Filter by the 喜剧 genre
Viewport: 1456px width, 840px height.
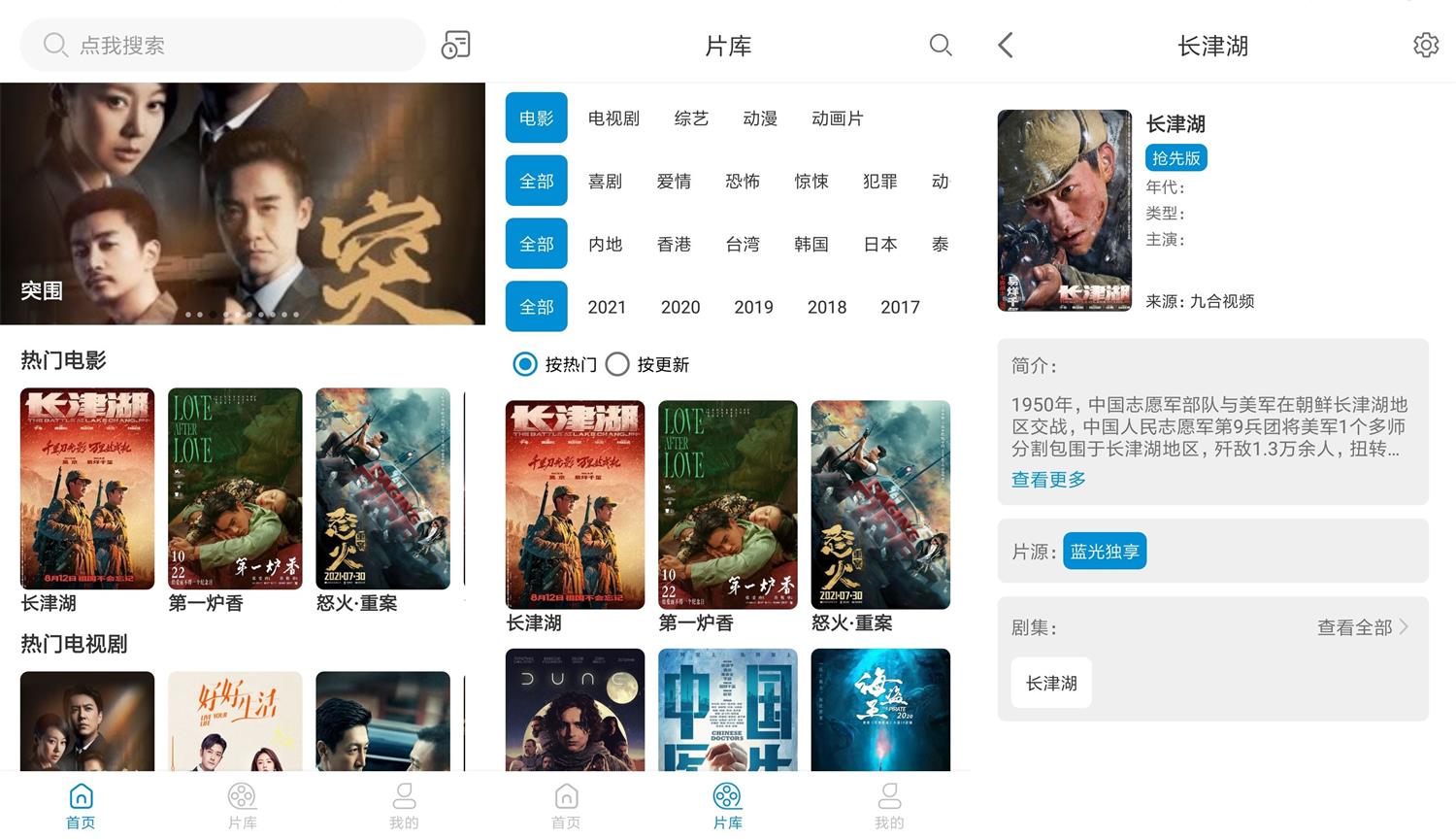pos(605,182)
